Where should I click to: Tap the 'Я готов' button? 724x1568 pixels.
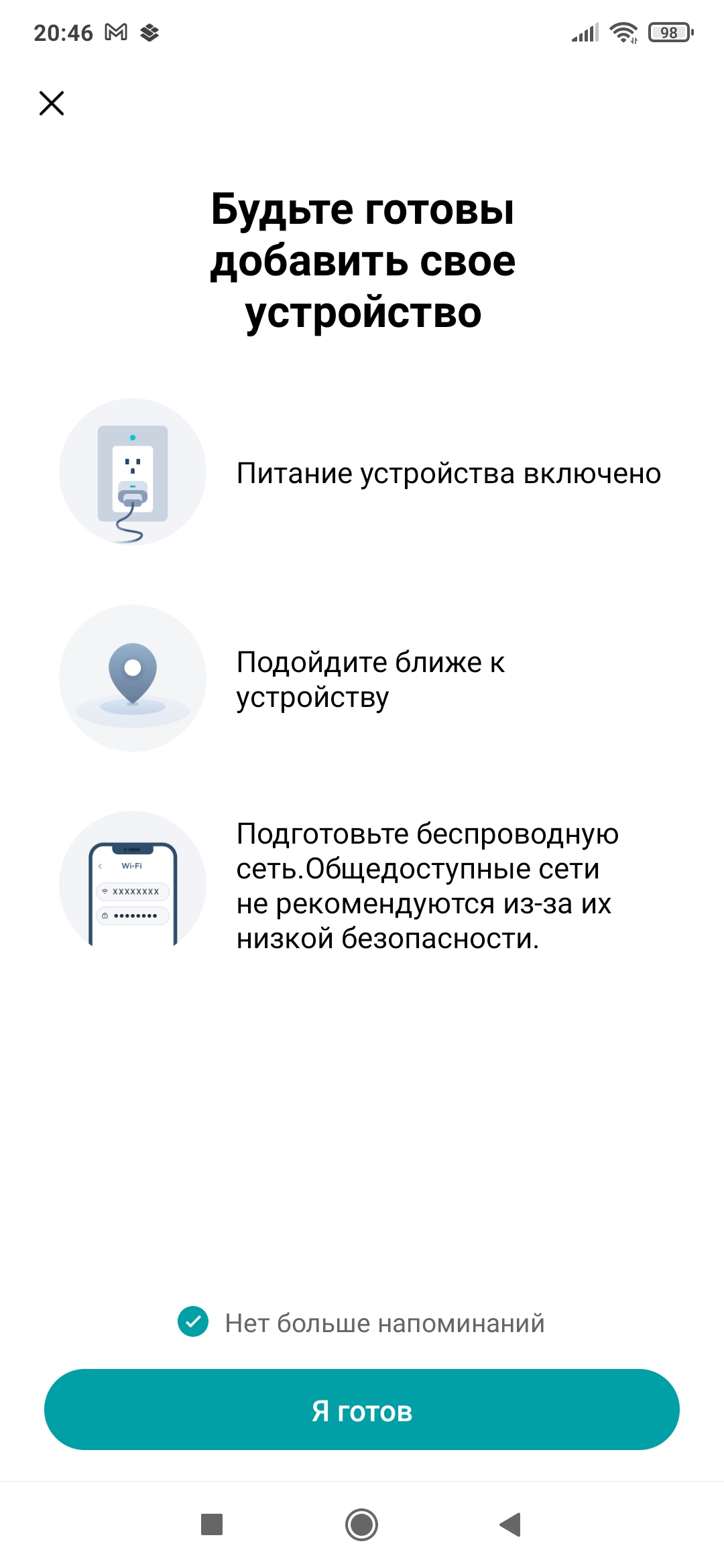(x=362, y=1410)
